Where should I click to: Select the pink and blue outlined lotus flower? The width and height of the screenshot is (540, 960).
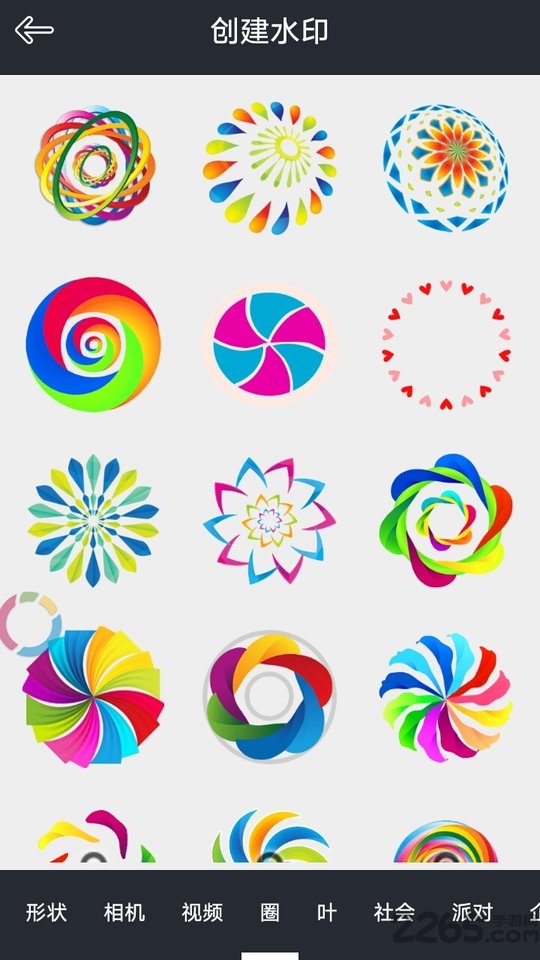[269, 520]
